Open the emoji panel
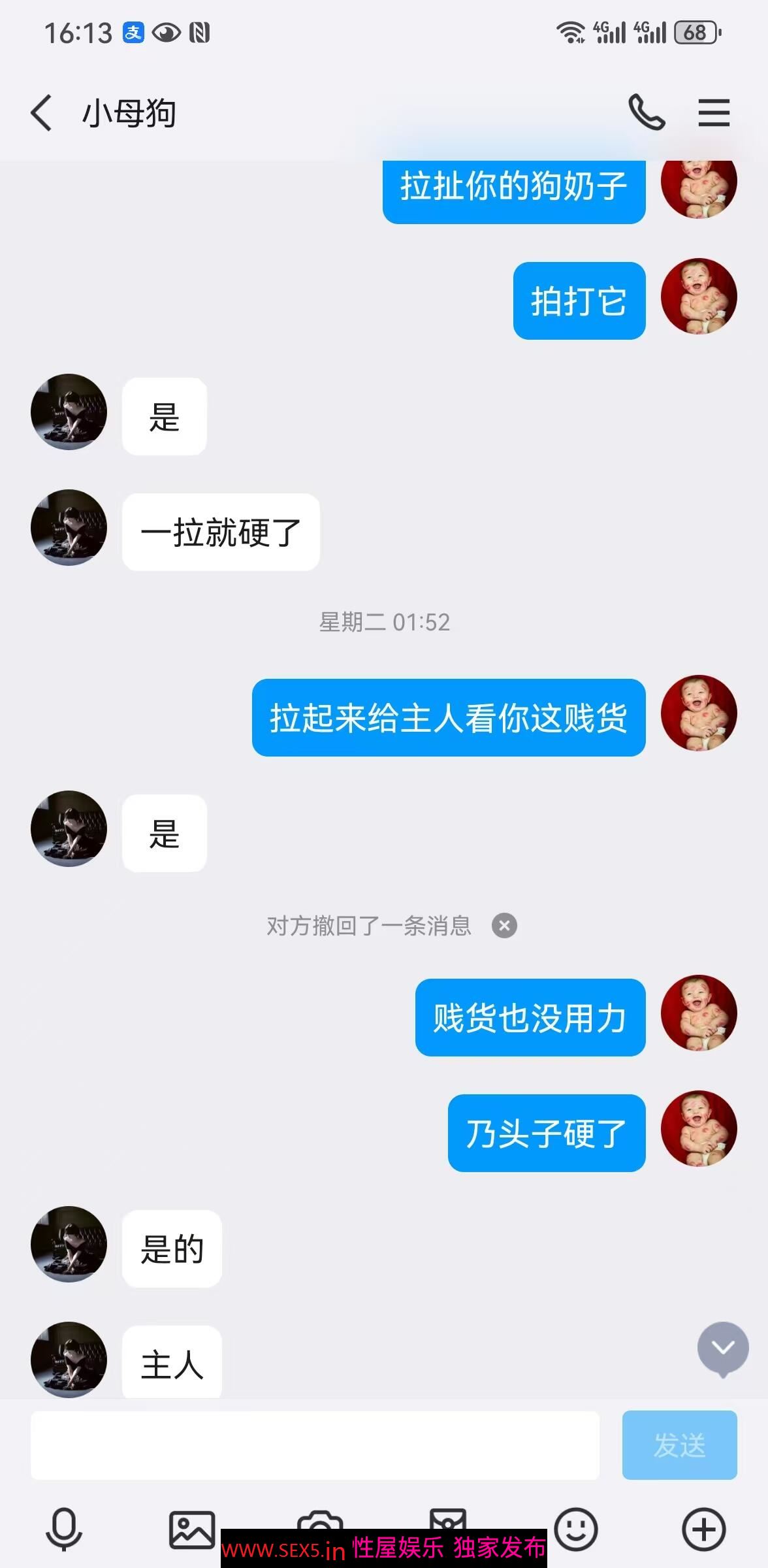This screenshot has height=1568, width=768. pos(576,1529)
